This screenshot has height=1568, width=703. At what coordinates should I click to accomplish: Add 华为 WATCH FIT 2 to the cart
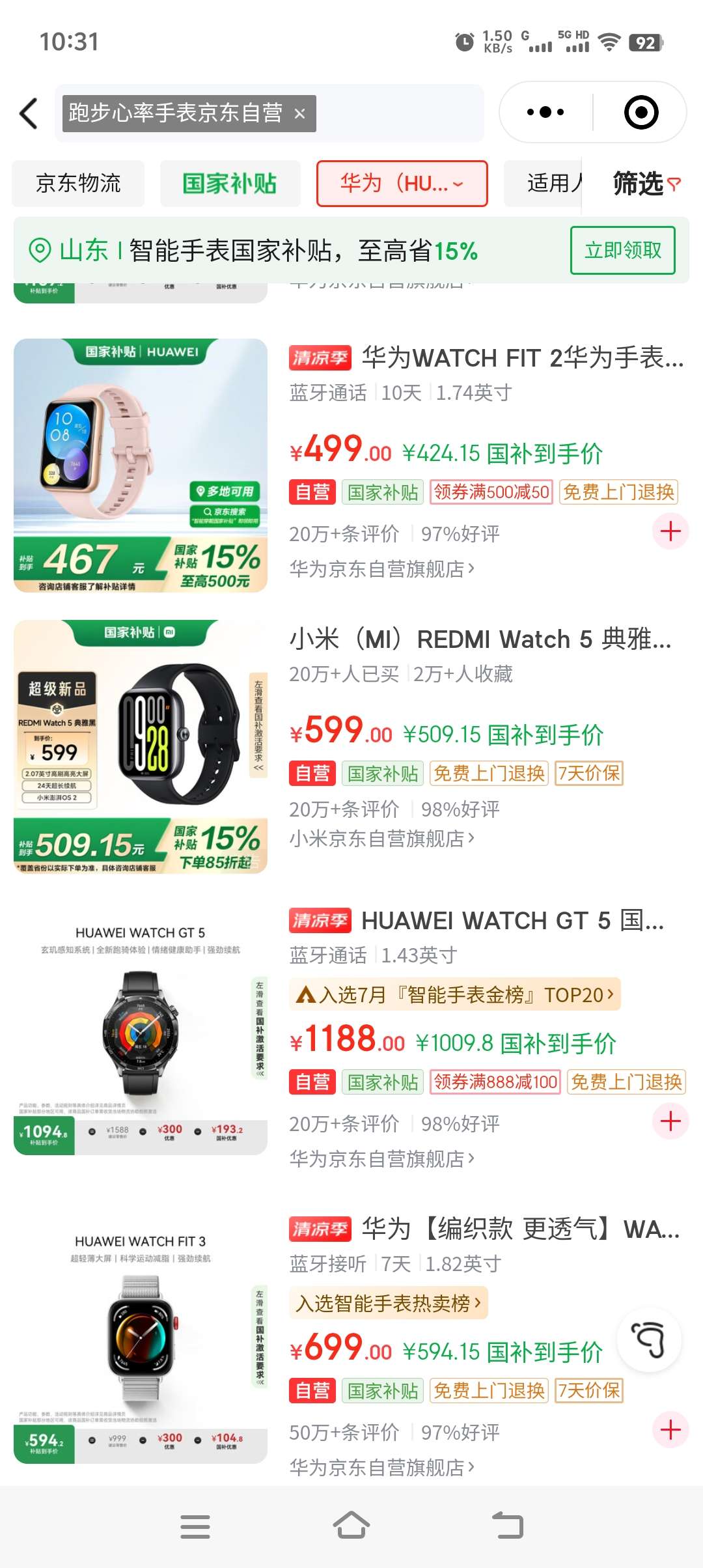670,531
